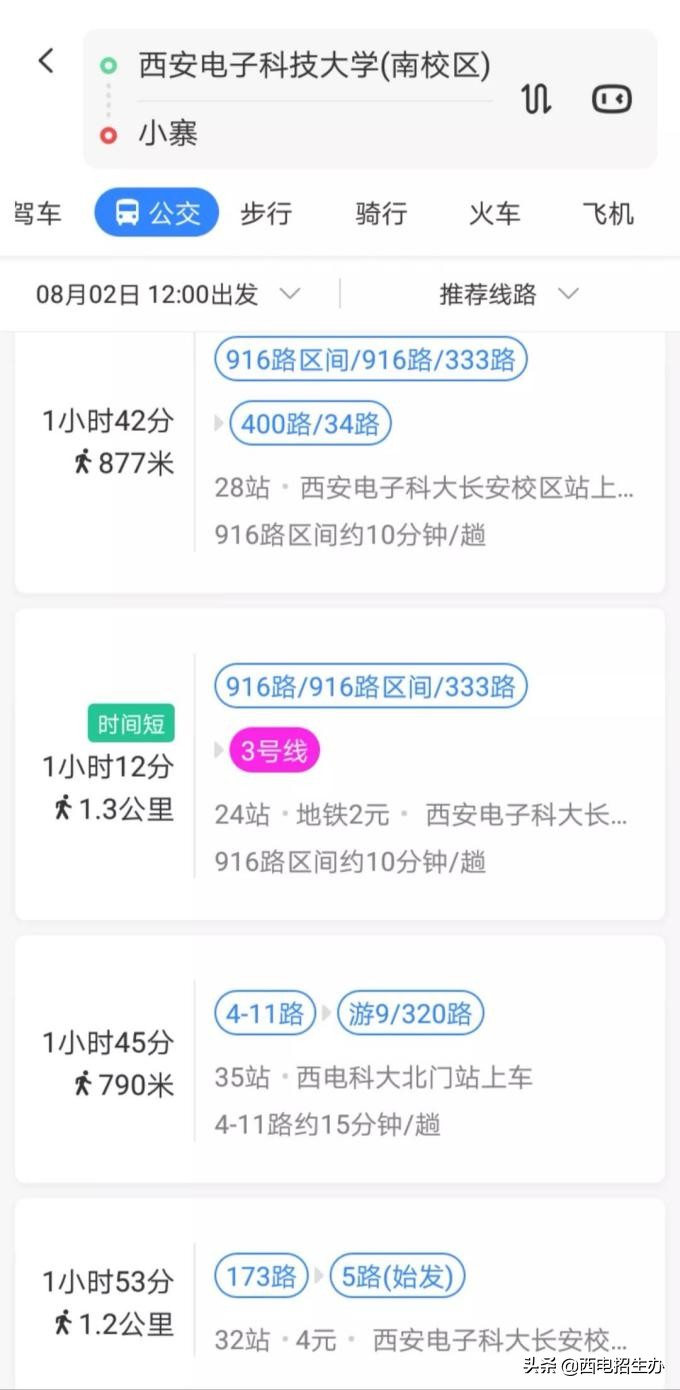Viewport: 680px width, 1390px height.
Task: Switch to the 驾车 tab
Action: 37,213
